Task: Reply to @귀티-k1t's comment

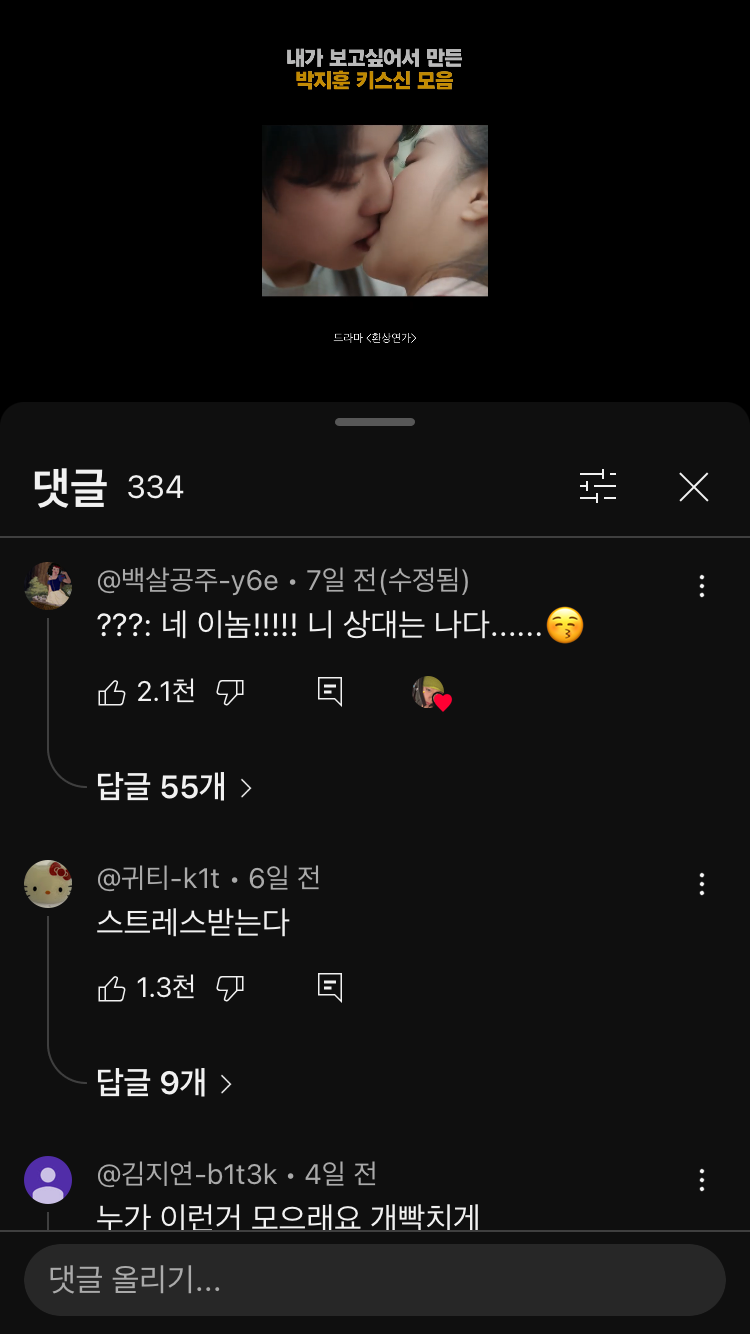Action: [330, 986]
